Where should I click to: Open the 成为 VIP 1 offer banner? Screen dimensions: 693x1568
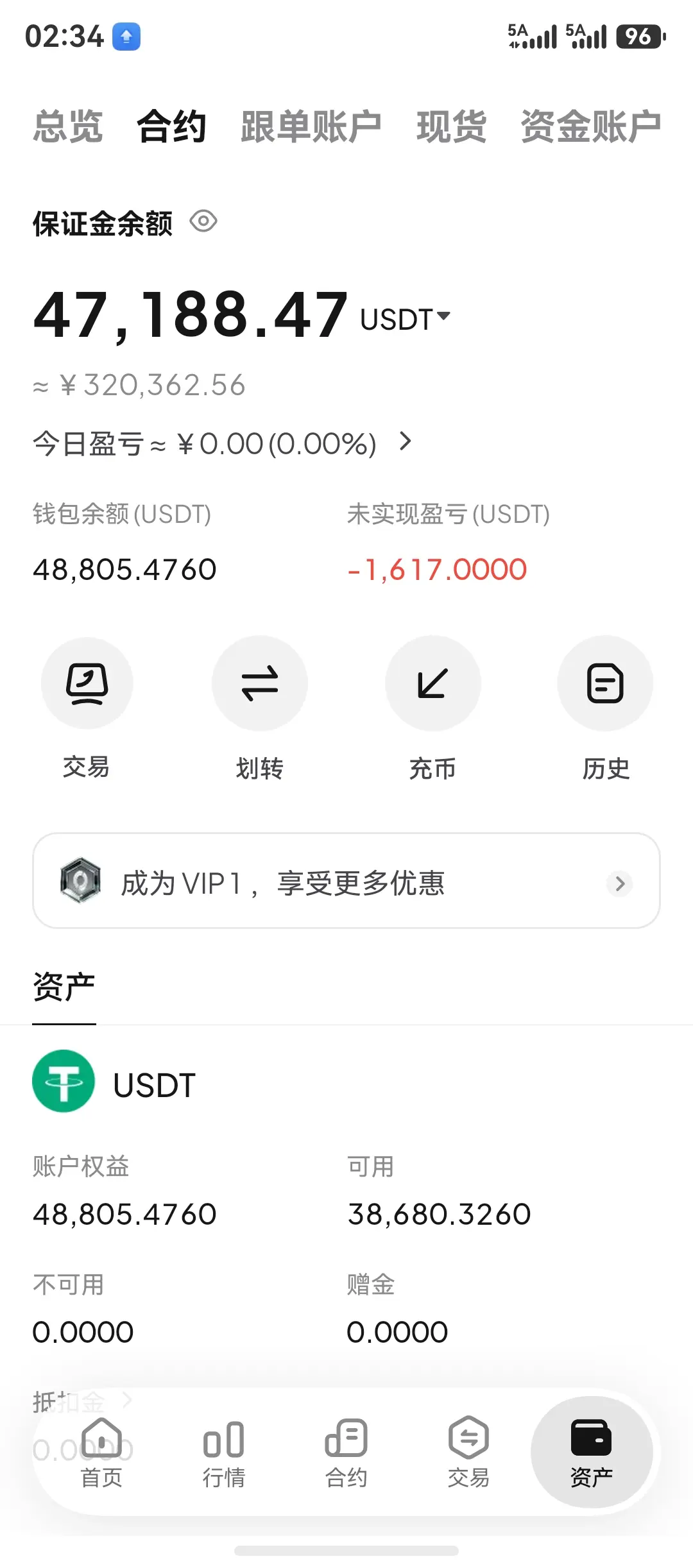(346, 881)
